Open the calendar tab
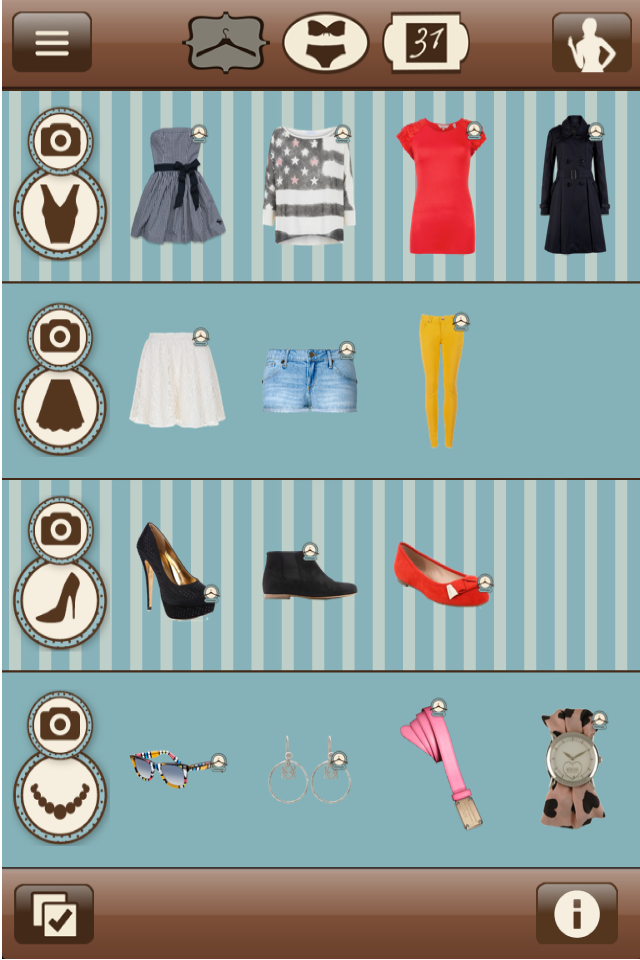Image resolution: width=640 pixels, height=960 pixels. pos(426,43)
